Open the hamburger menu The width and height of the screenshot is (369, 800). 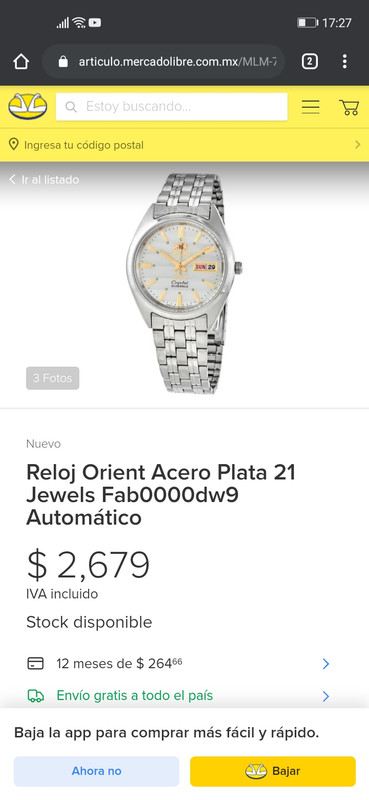pyautogui.click(x=310, y=107)
